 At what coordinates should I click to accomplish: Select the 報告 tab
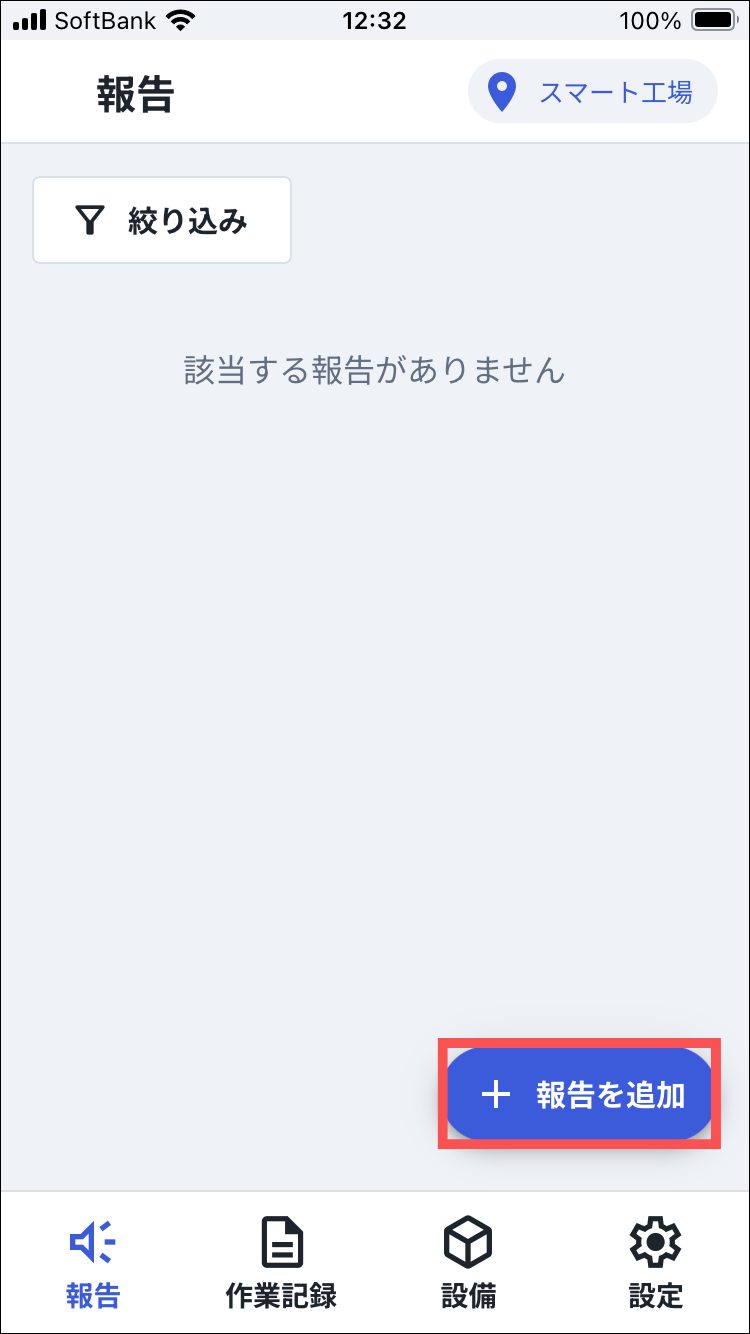93,1264
